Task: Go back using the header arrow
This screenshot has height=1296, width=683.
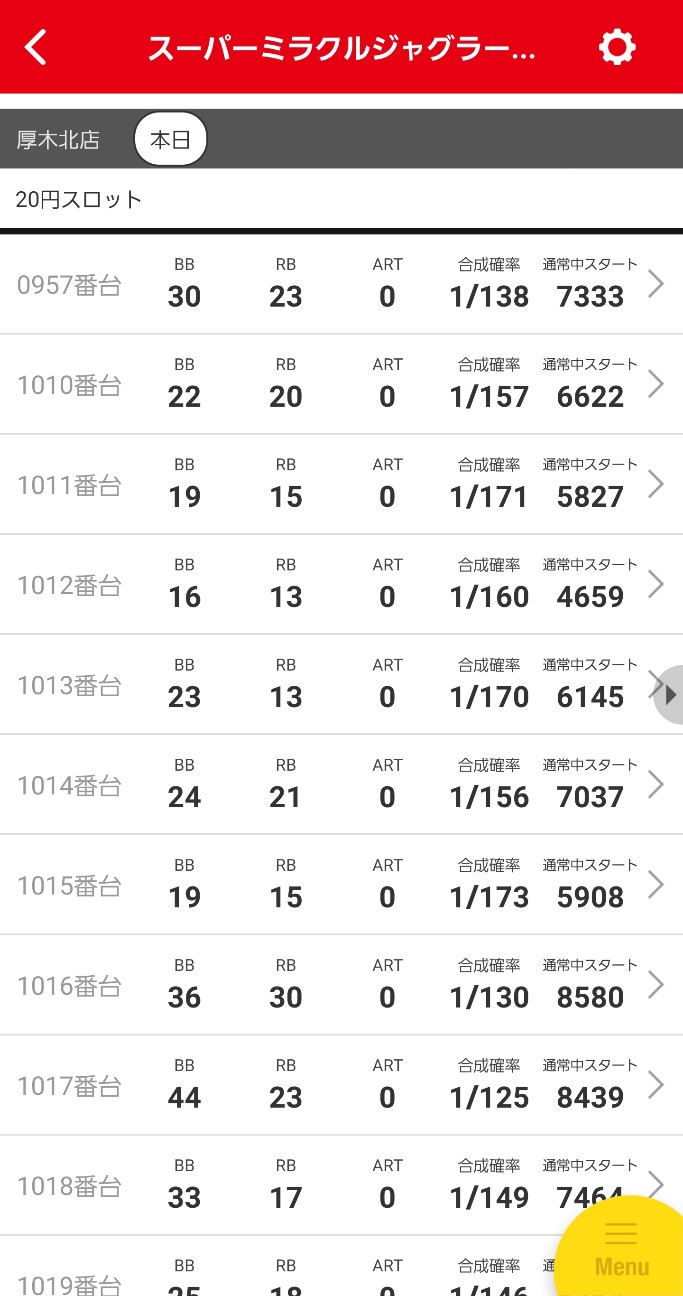Action: tap(36, 47)
